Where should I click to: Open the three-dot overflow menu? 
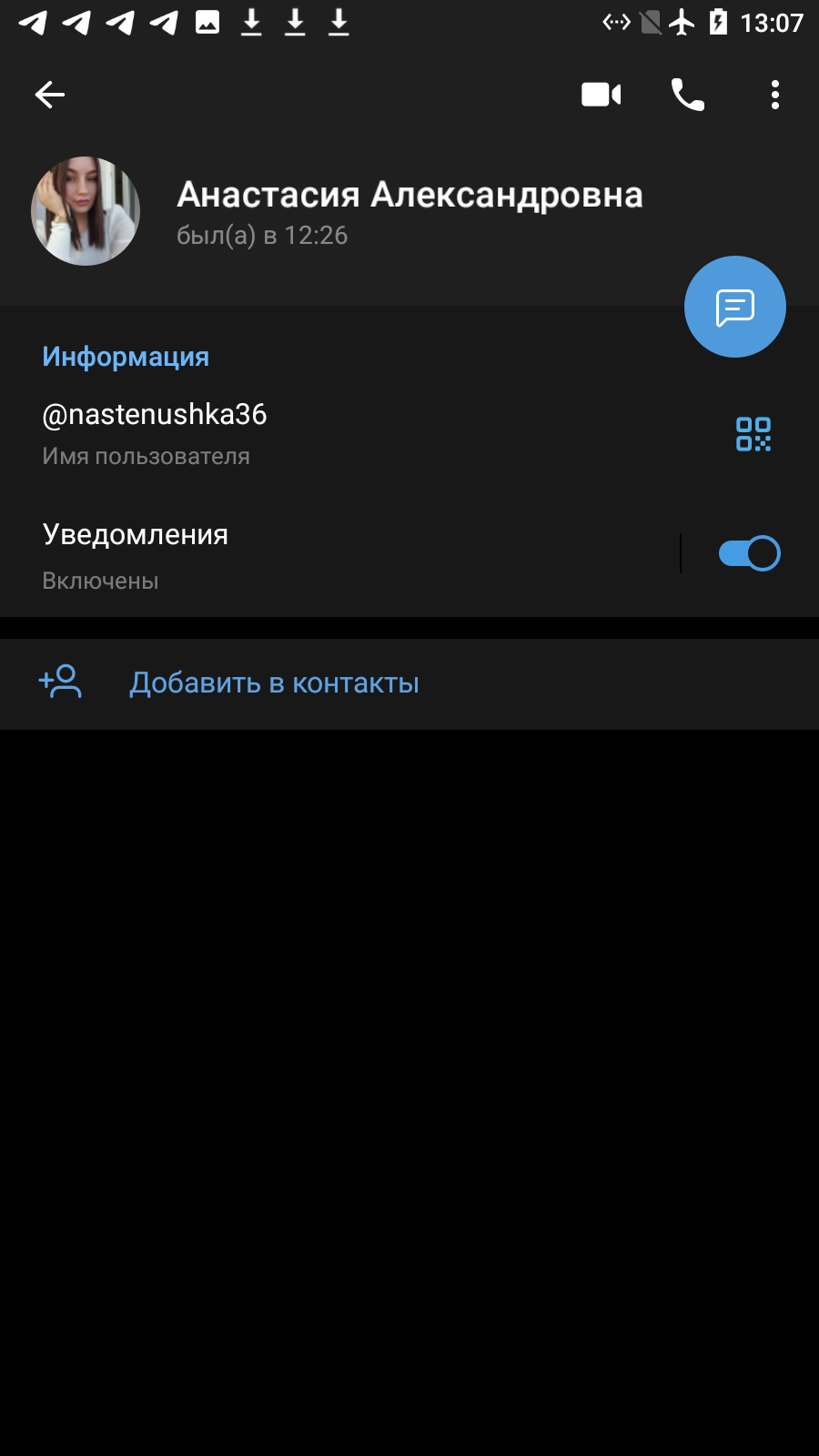point(775,95)
